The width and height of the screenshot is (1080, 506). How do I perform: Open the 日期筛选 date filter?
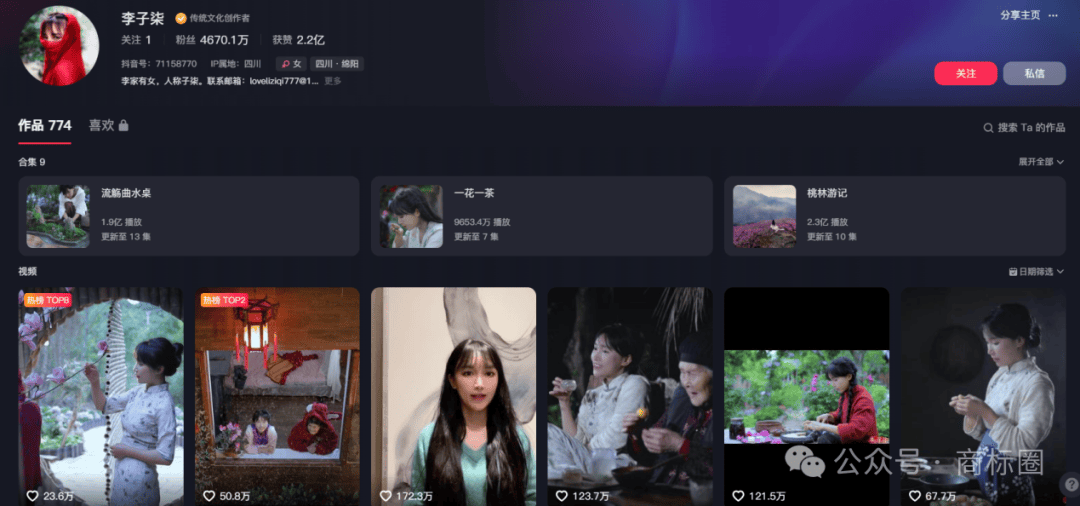click(x=1036, y=272)
